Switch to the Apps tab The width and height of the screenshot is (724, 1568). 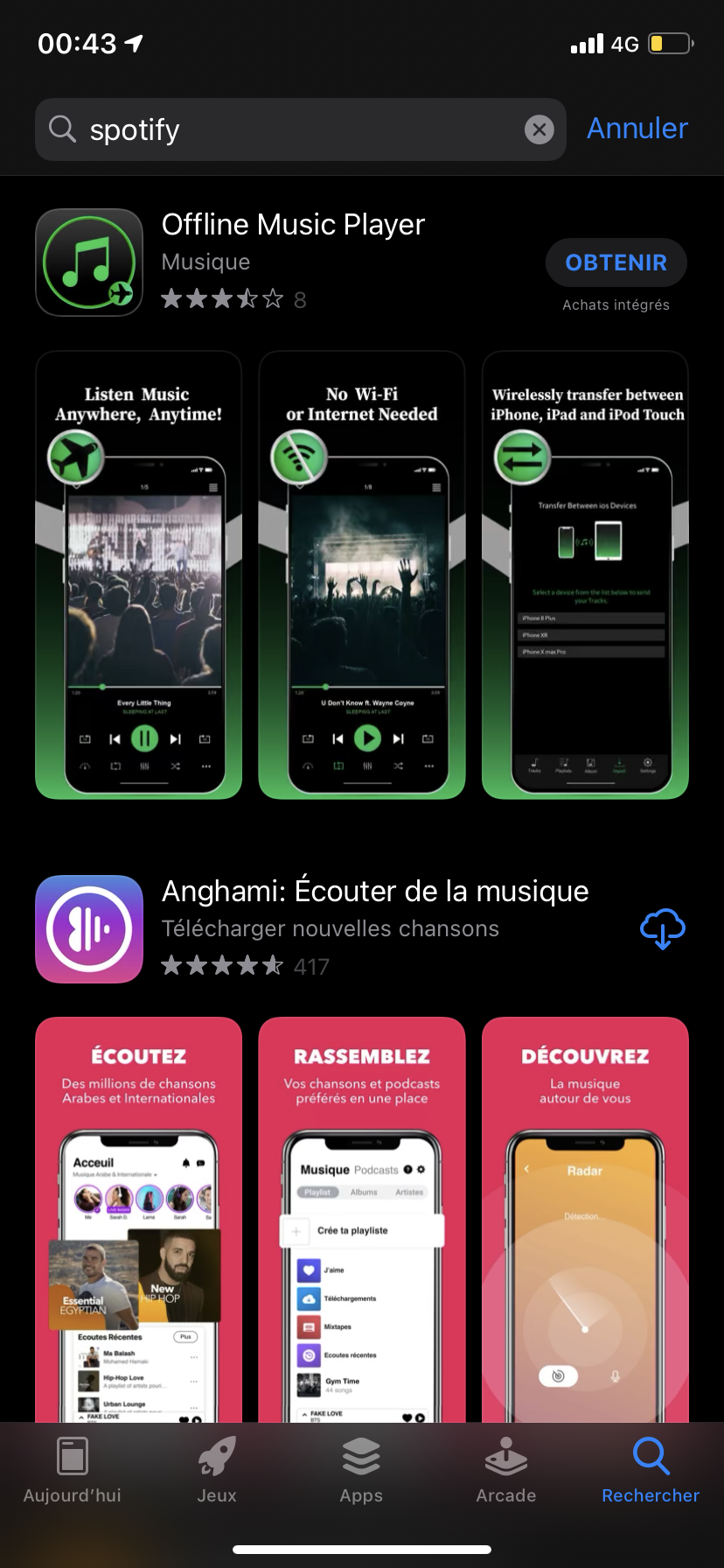click(x=361, y=1470)
